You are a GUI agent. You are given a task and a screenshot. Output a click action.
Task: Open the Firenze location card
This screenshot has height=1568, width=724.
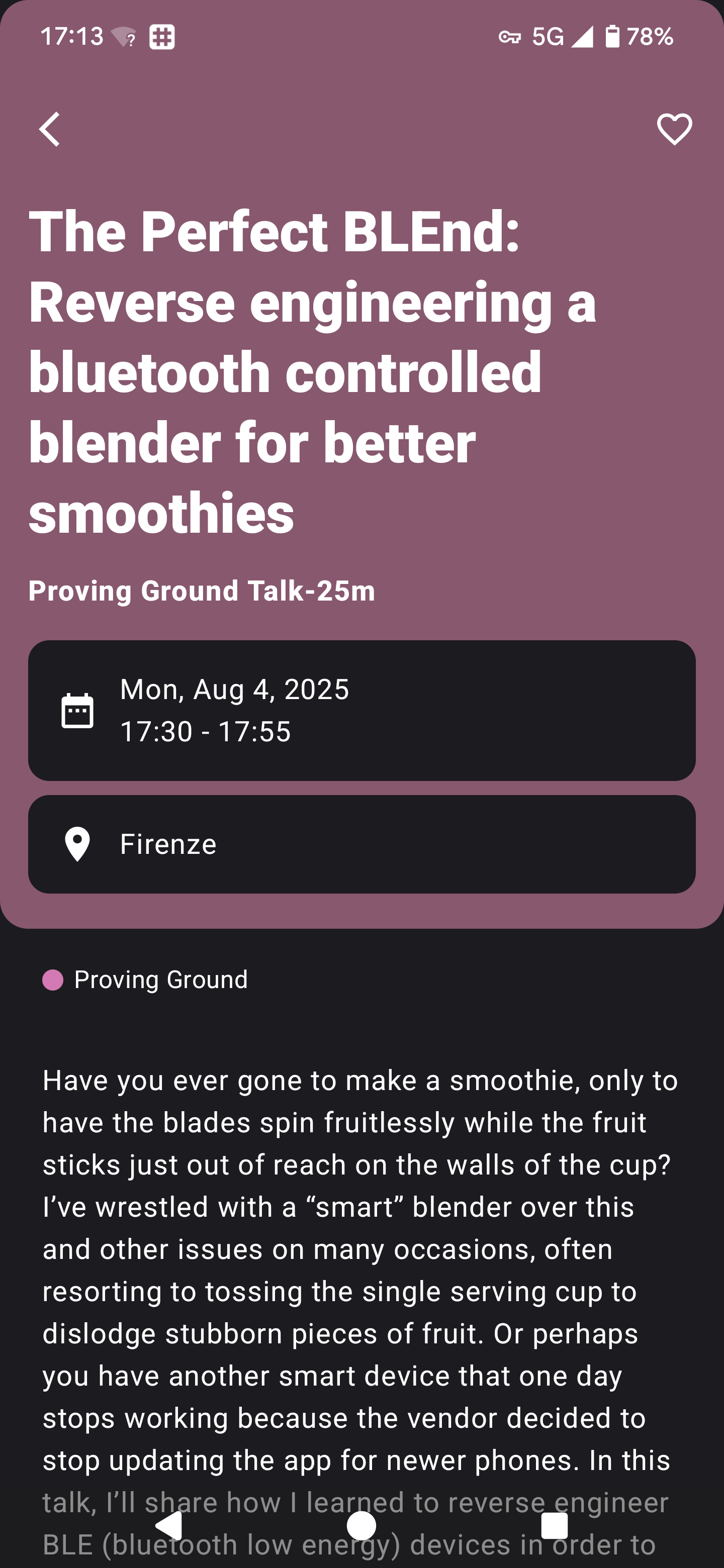point(361,844)
